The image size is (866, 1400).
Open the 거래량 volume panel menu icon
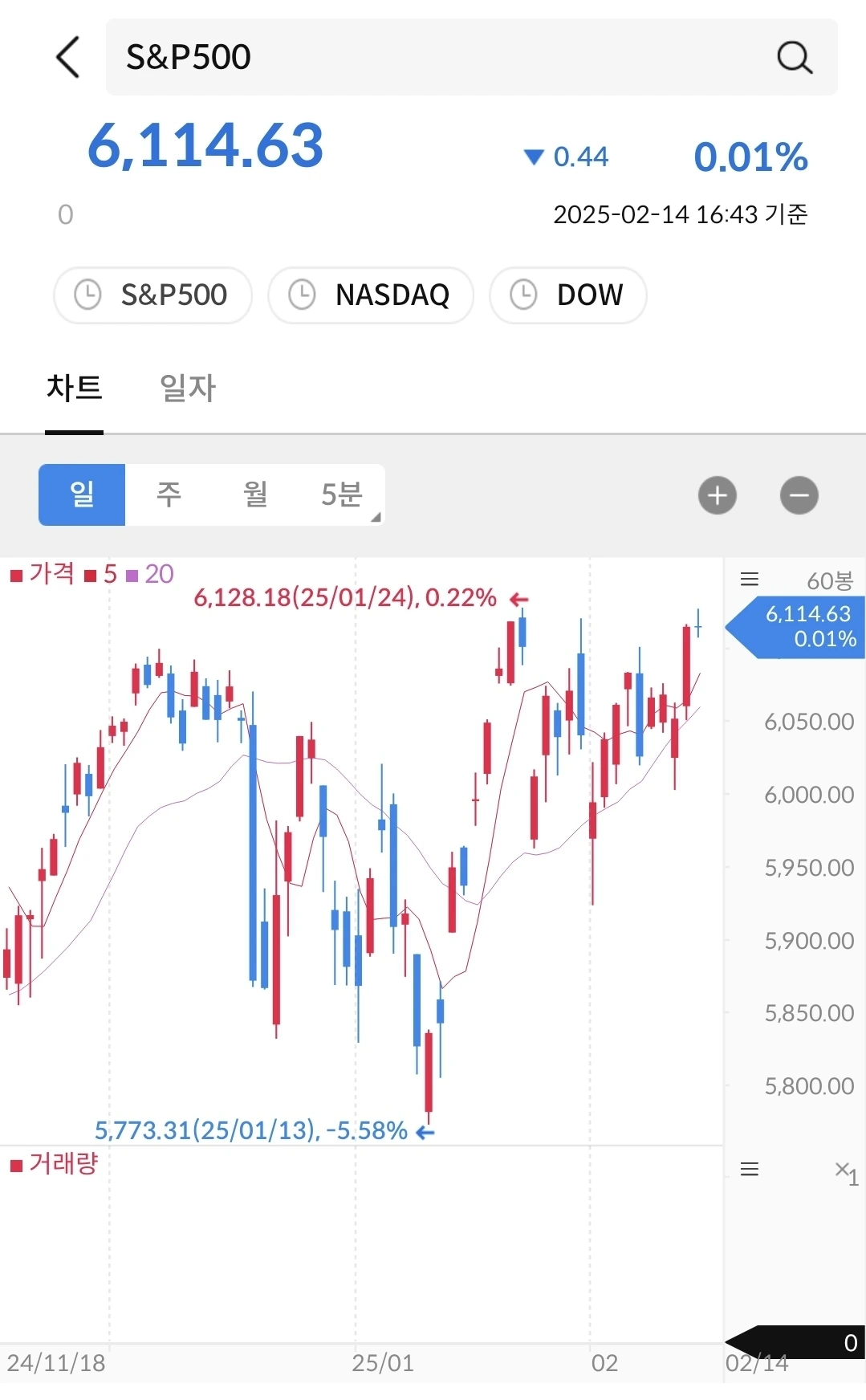point(750,1169)
